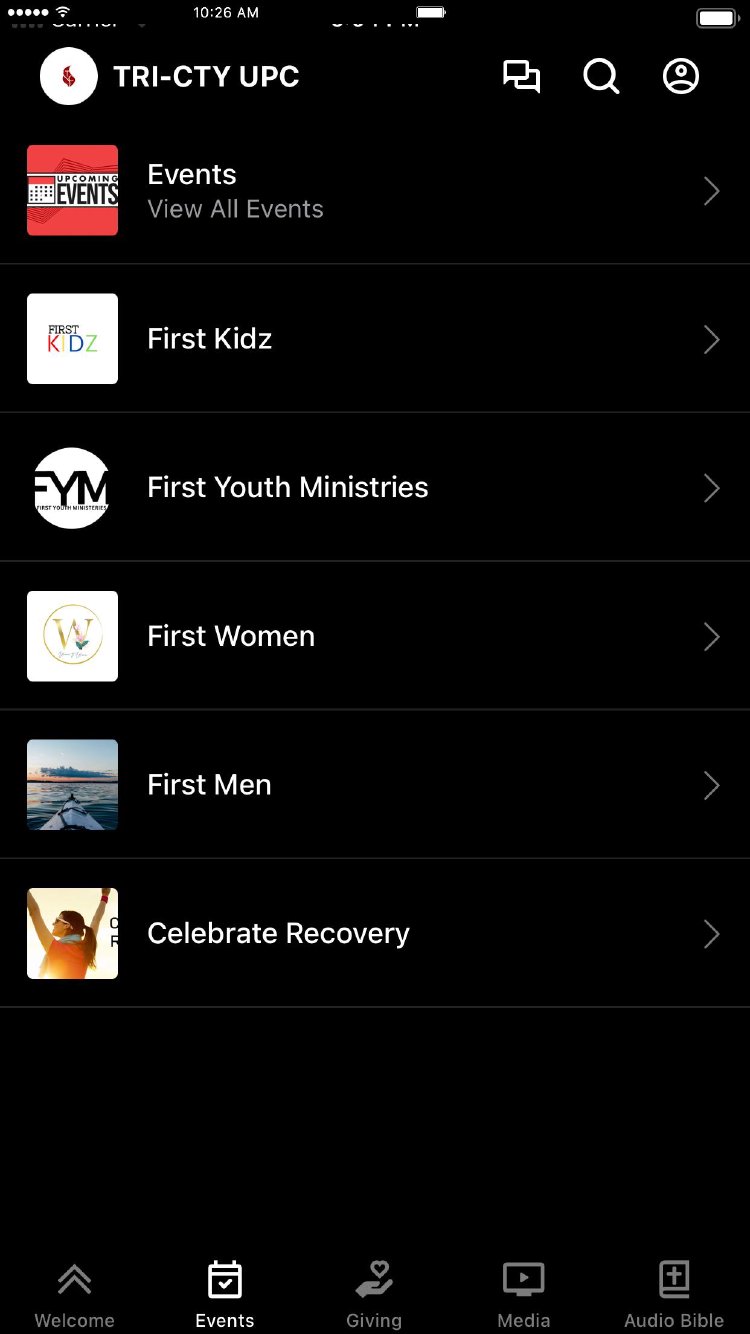Open the messages chat icon

pyautogui.click(x=521, y=77)
